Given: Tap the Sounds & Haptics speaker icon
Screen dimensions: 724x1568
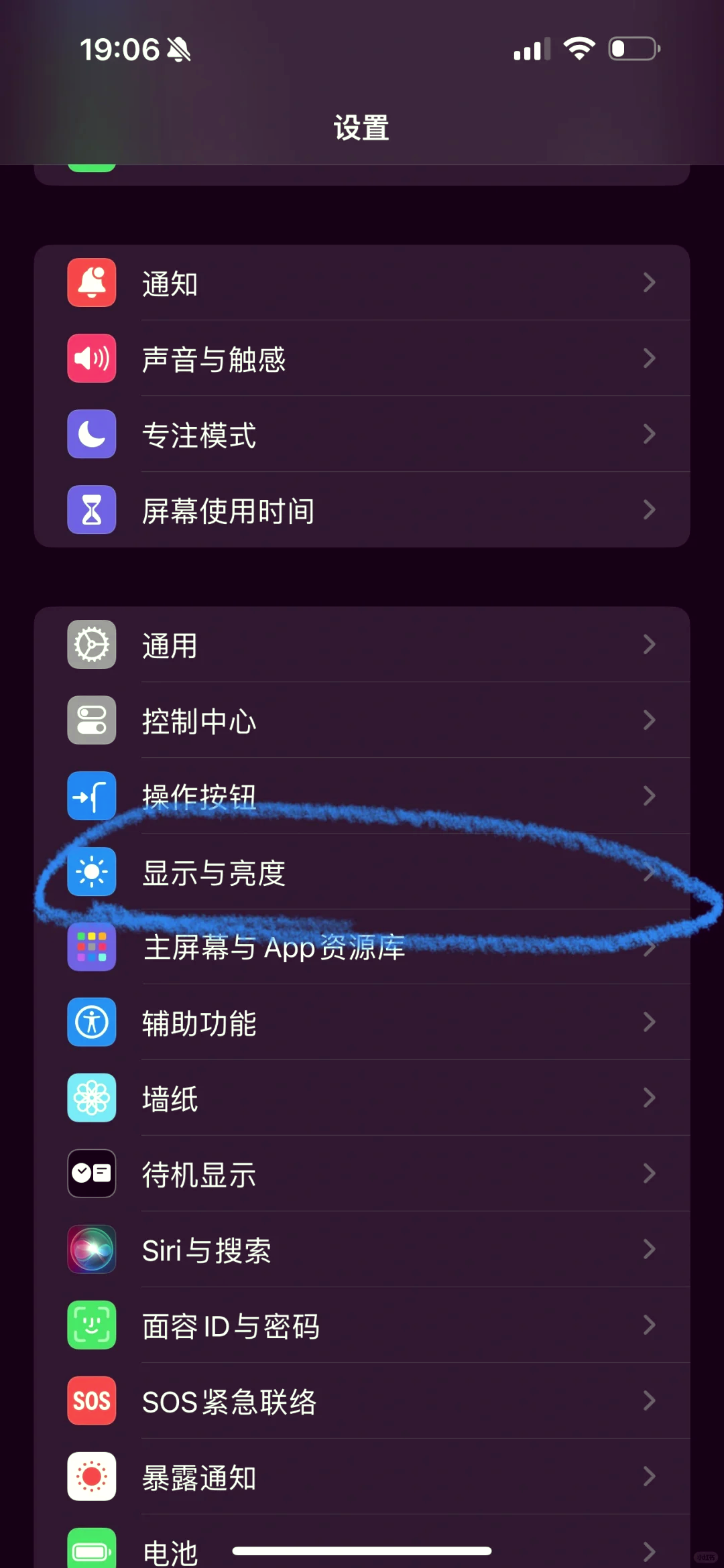Looking at the screenshot, I should tap(91, 358).
